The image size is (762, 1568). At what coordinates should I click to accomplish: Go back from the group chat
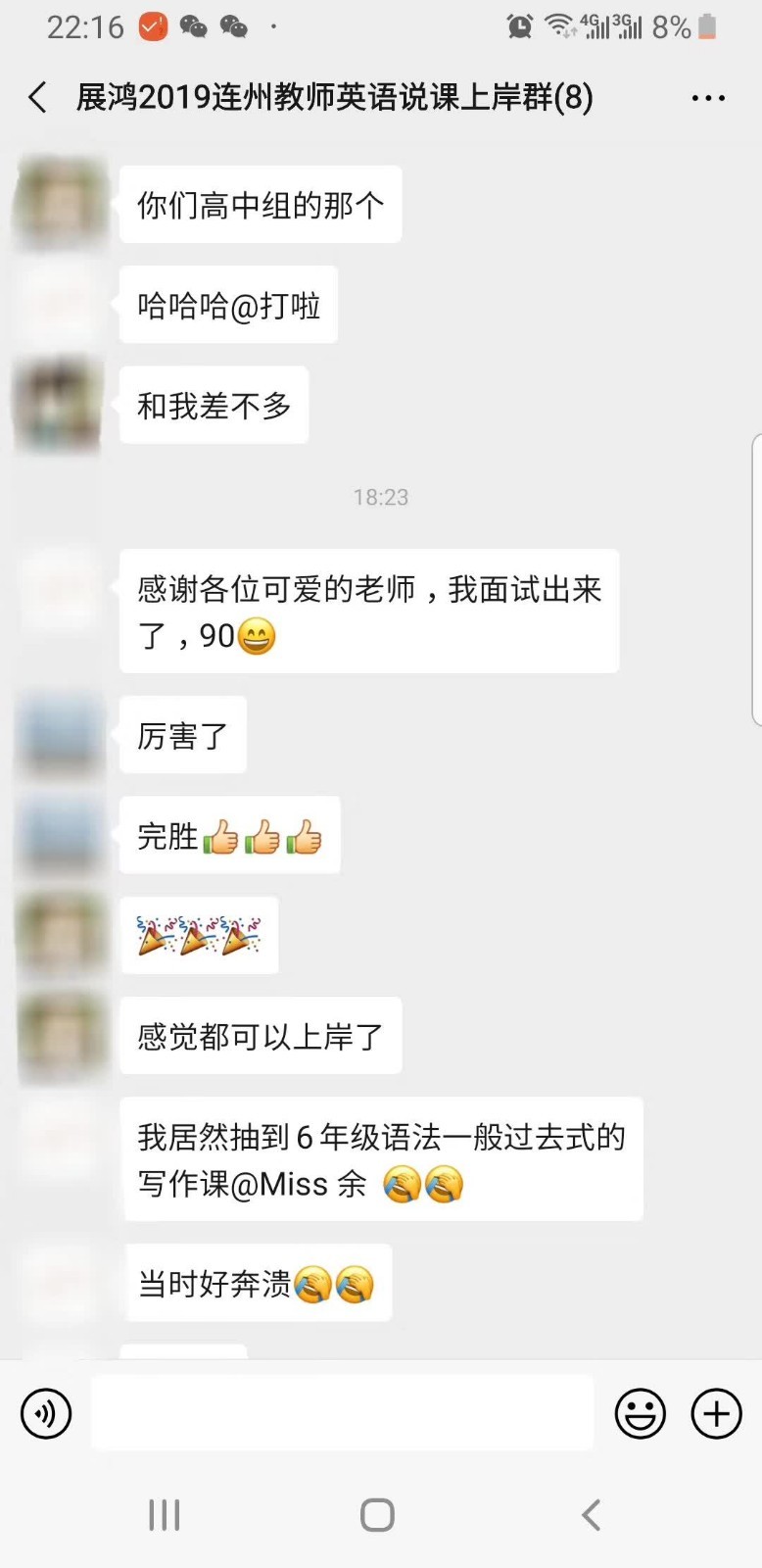tap(38, 97)
